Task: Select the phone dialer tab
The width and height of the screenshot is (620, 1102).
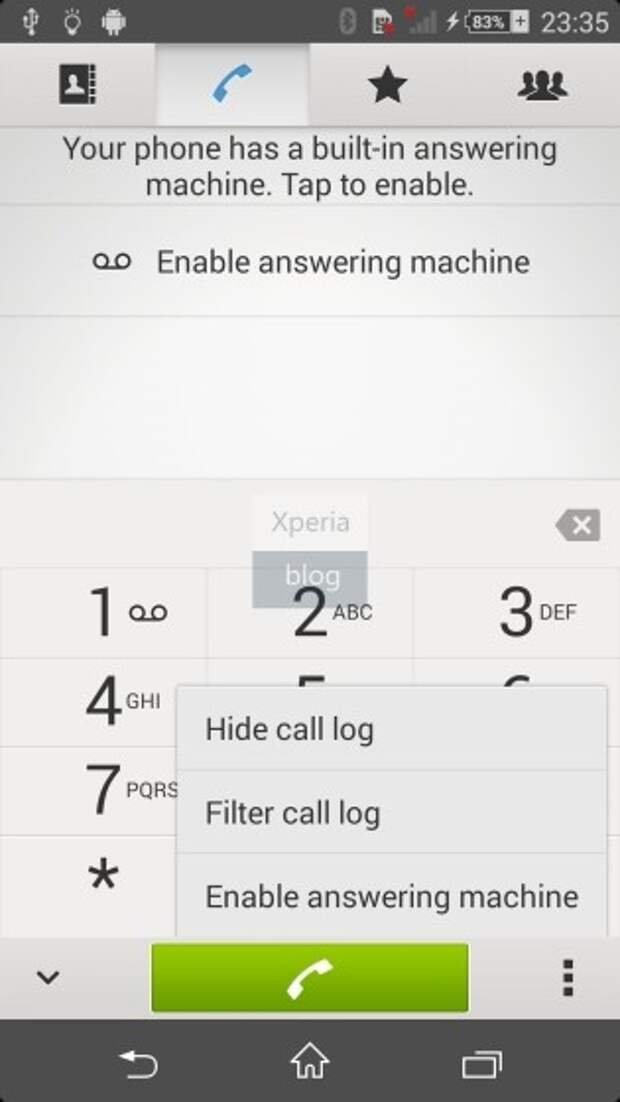Action: click(233, 85)
